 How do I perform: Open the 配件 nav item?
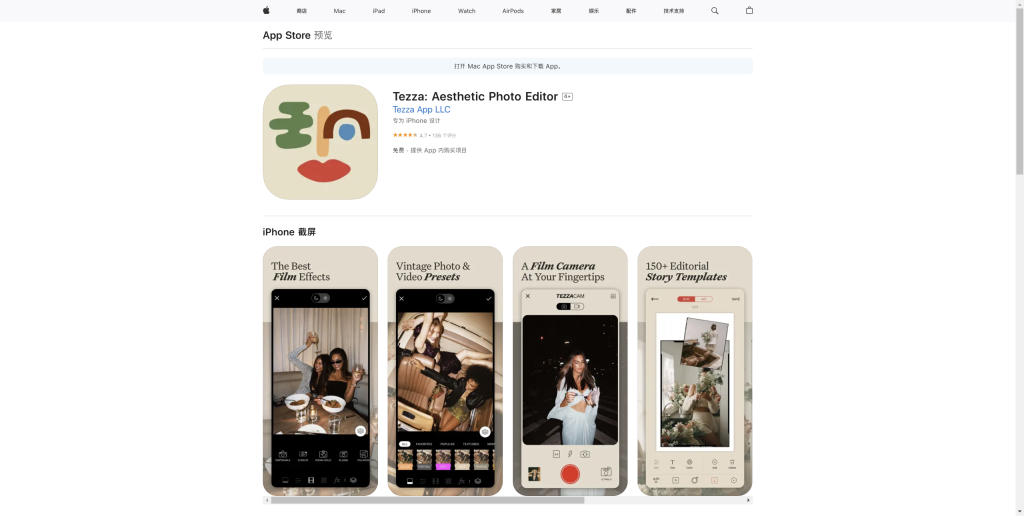click(x=631, y=11)
